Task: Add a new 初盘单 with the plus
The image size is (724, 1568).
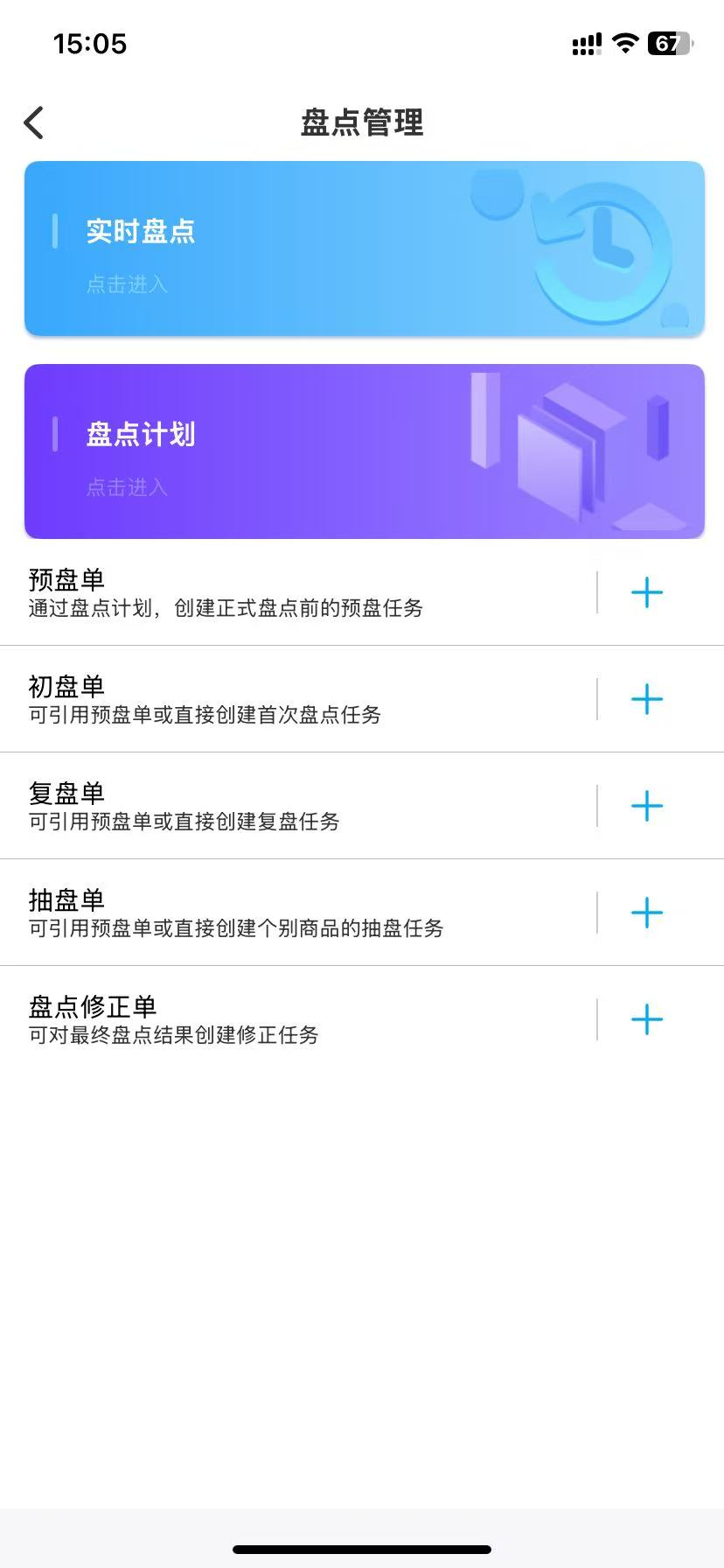Action: 647,699
